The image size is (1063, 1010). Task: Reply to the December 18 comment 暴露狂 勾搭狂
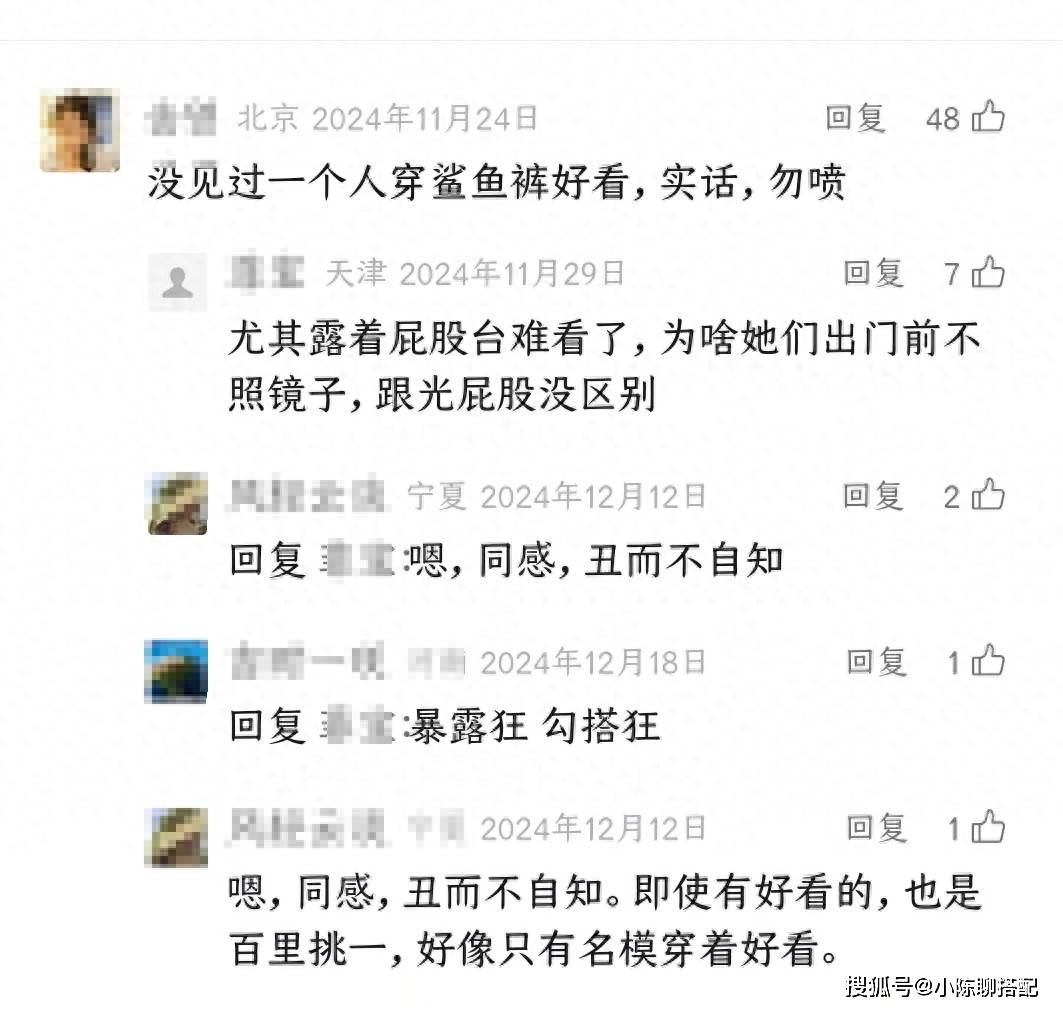[x=876, y=661]
